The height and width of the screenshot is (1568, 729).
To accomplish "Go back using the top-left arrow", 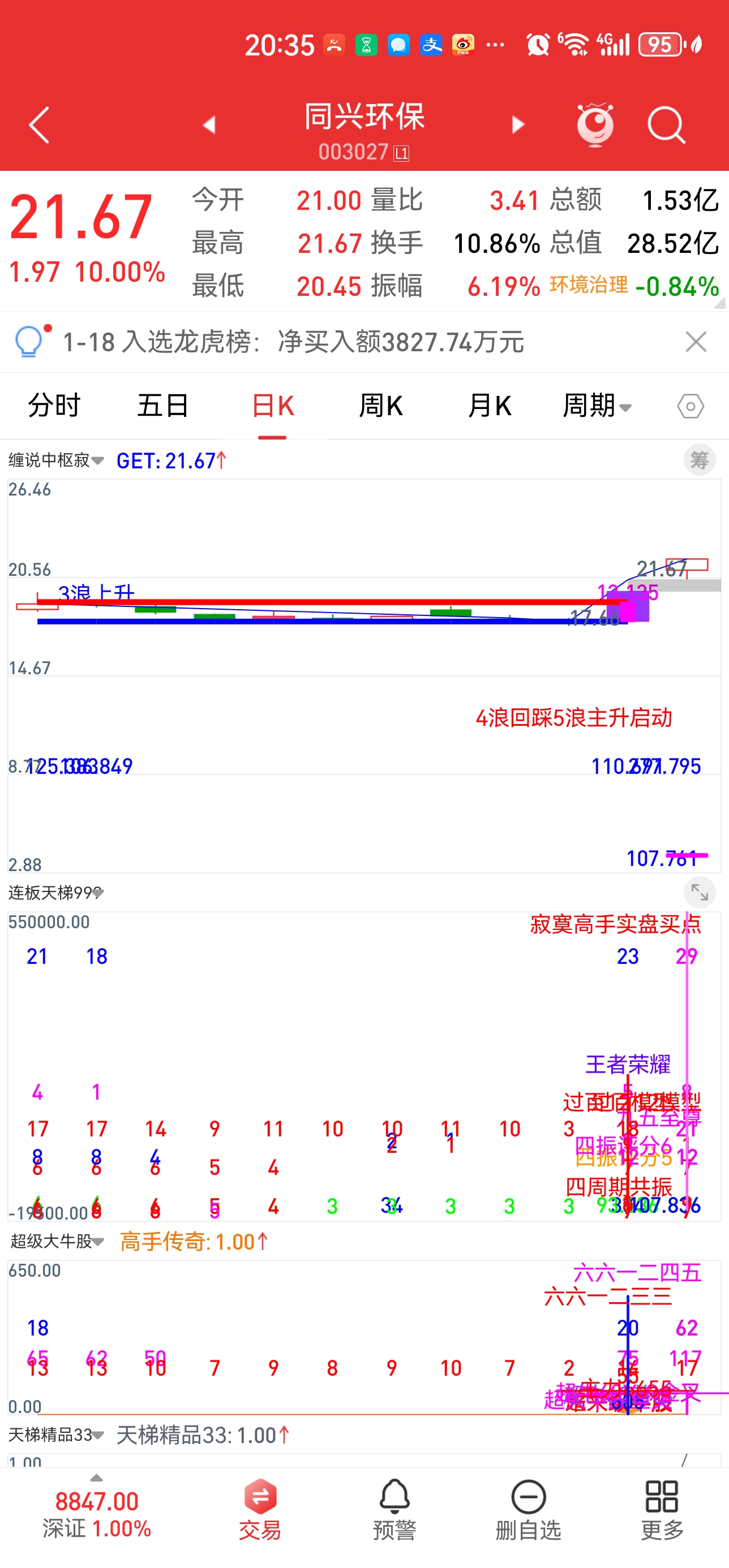I will tap(39, 126).
